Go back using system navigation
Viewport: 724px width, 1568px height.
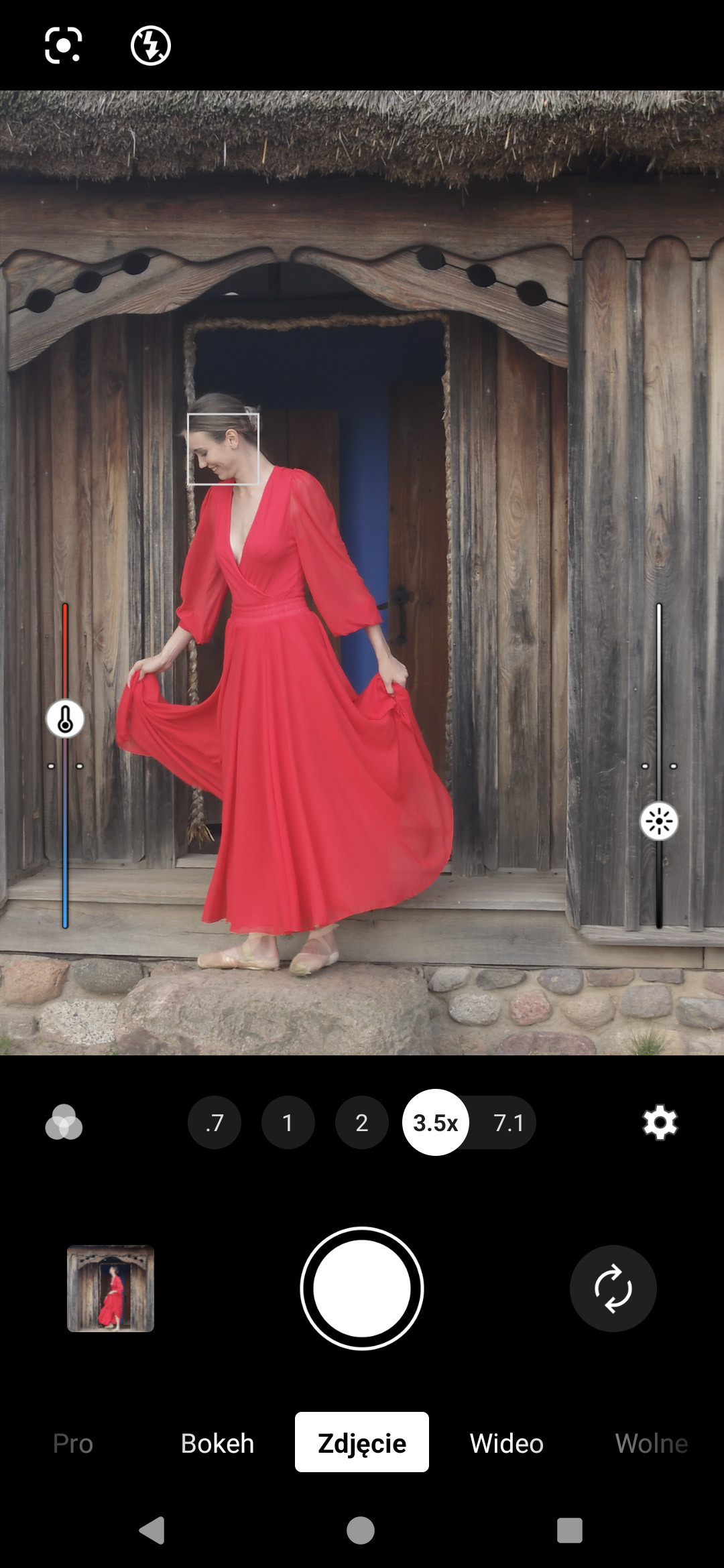(152, 1530)
